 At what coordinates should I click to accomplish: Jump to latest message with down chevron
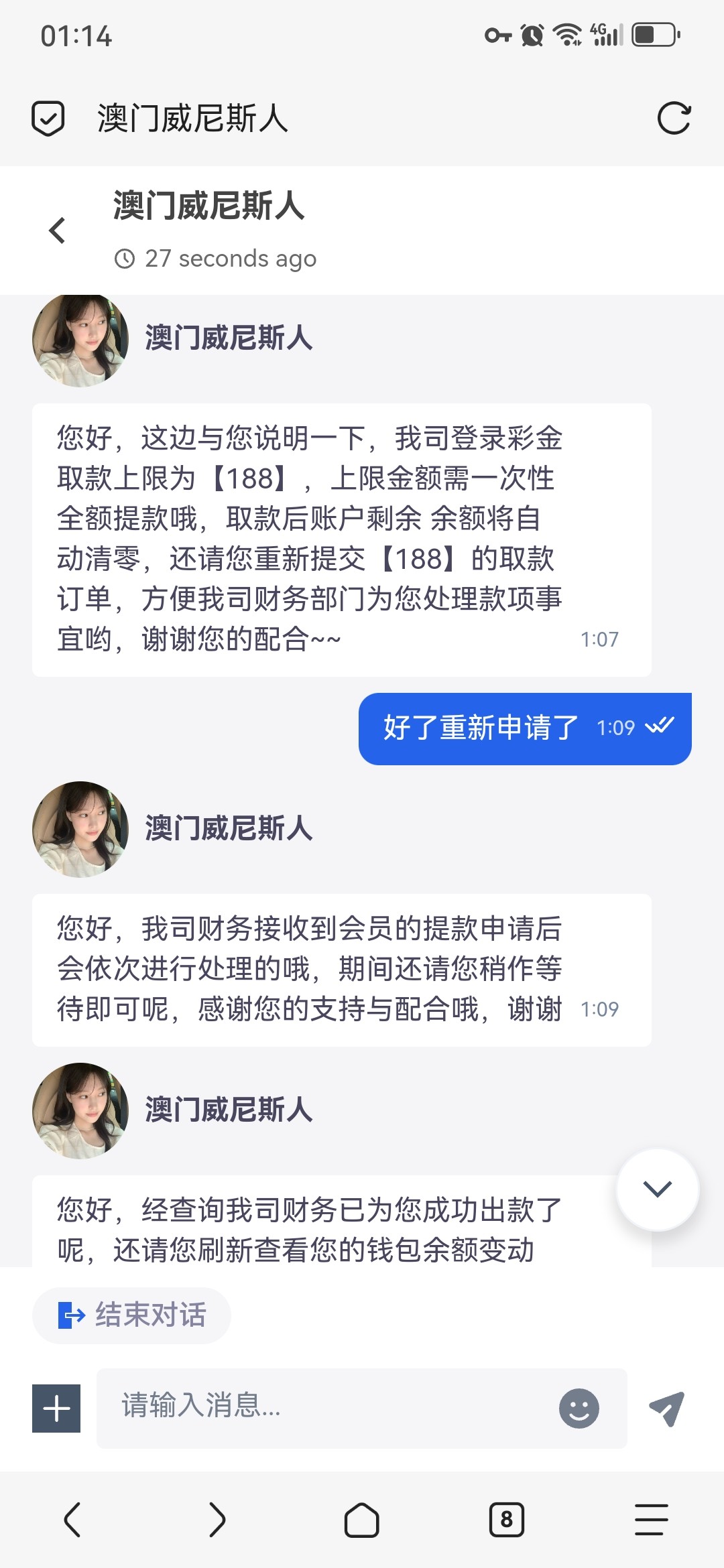pos(657,1189)
